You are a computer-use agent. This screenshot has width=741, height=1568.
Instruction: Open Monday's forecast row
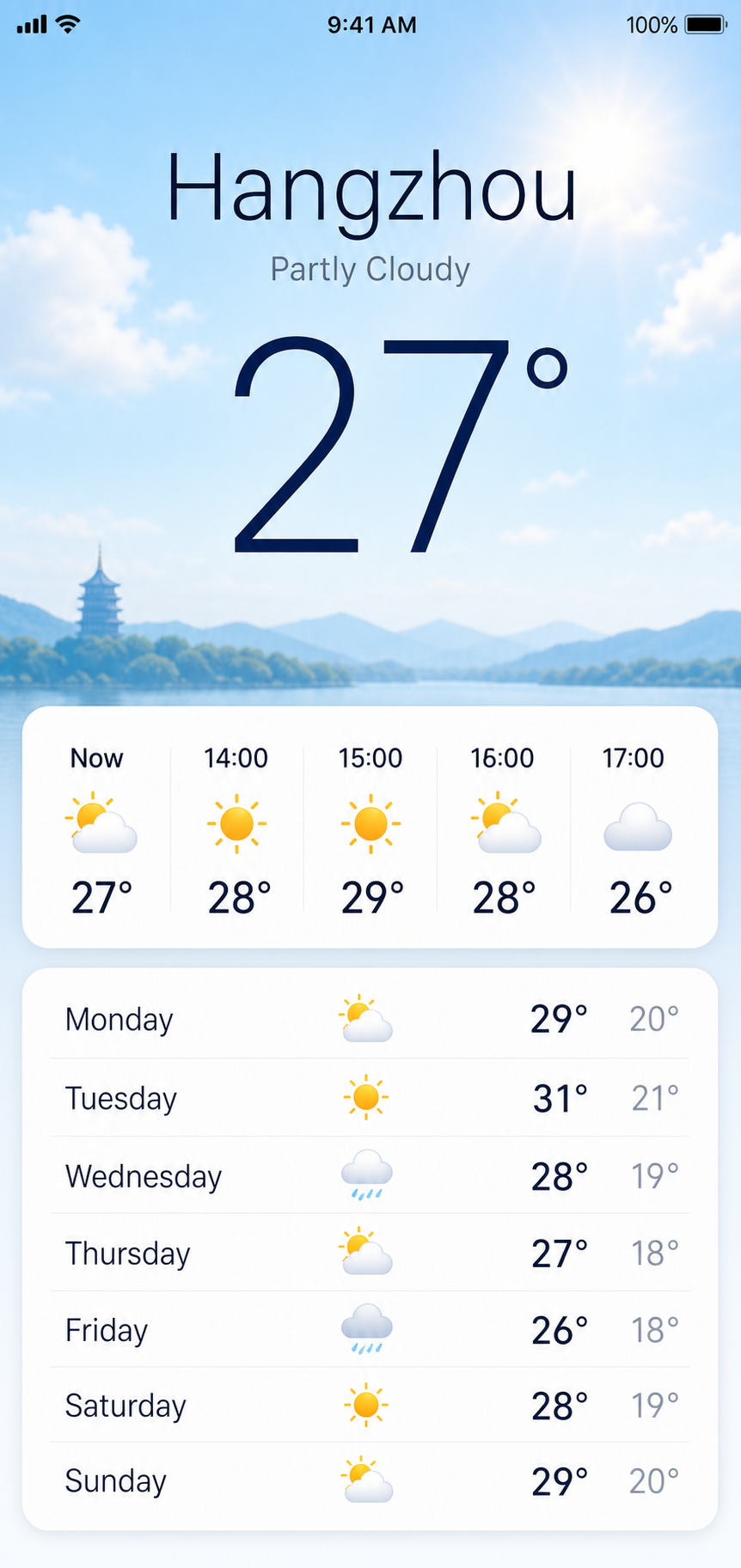pos(370,1019)
